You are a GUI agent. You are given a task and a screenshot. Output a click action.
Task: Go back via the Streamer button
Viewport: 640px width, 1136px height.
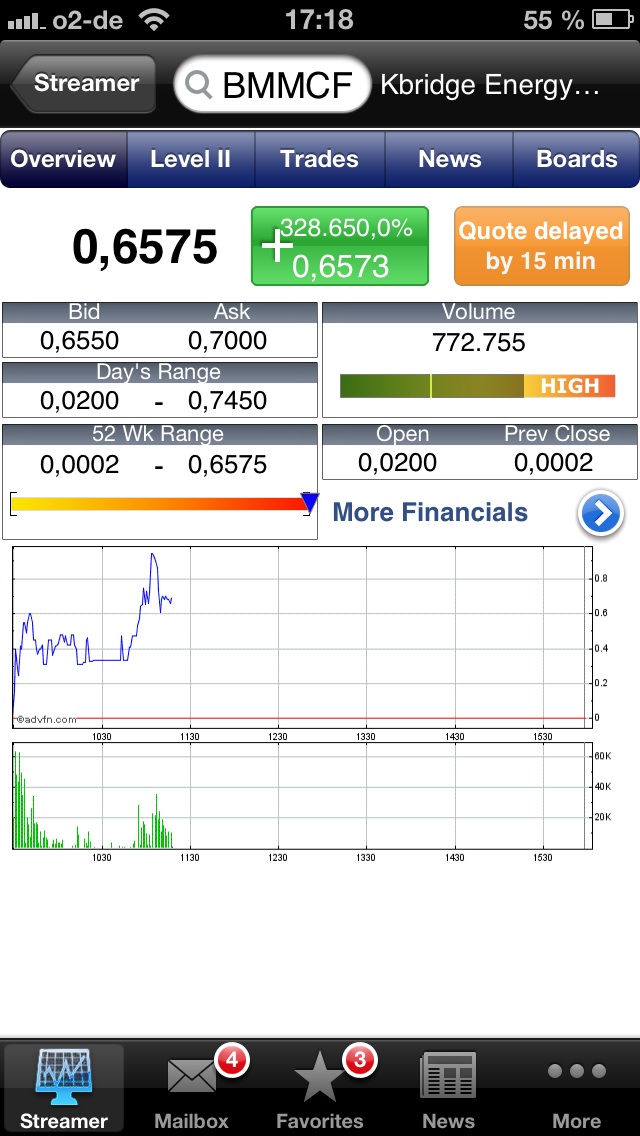coord(84,84)
